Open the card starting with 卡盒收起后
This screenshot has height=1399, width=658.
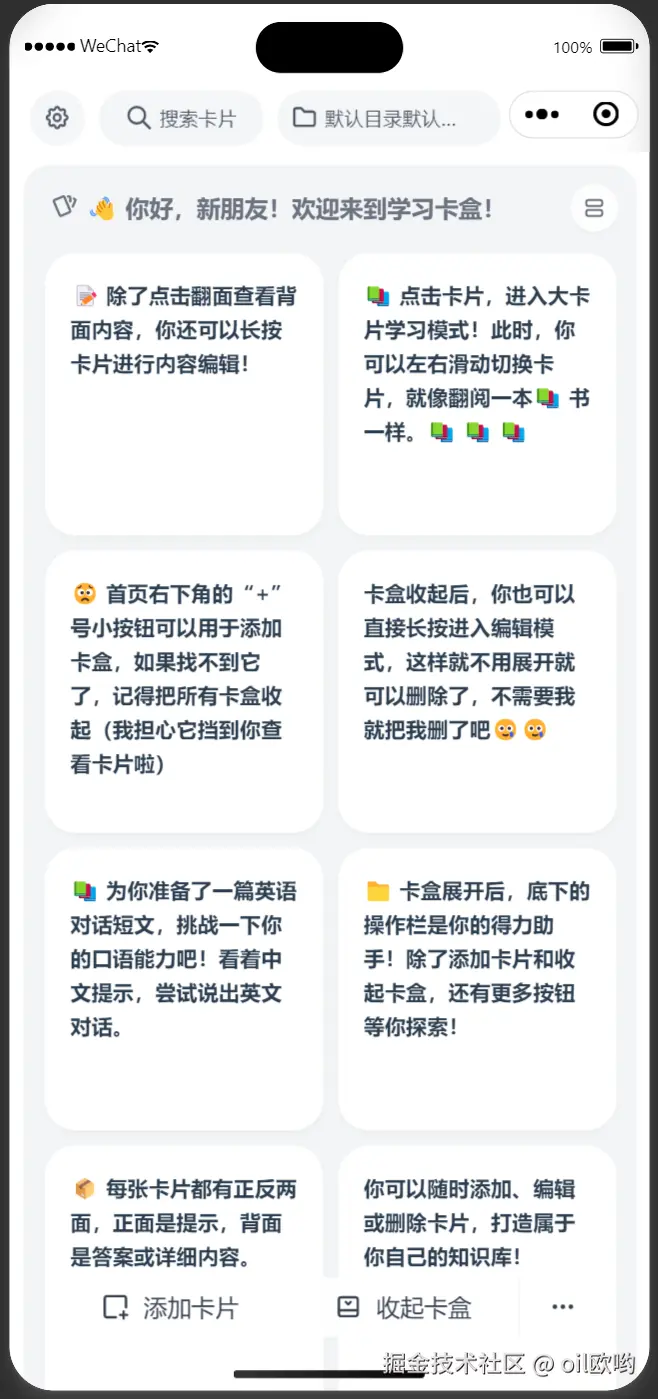pyautogui.click(x=477, y=690)
